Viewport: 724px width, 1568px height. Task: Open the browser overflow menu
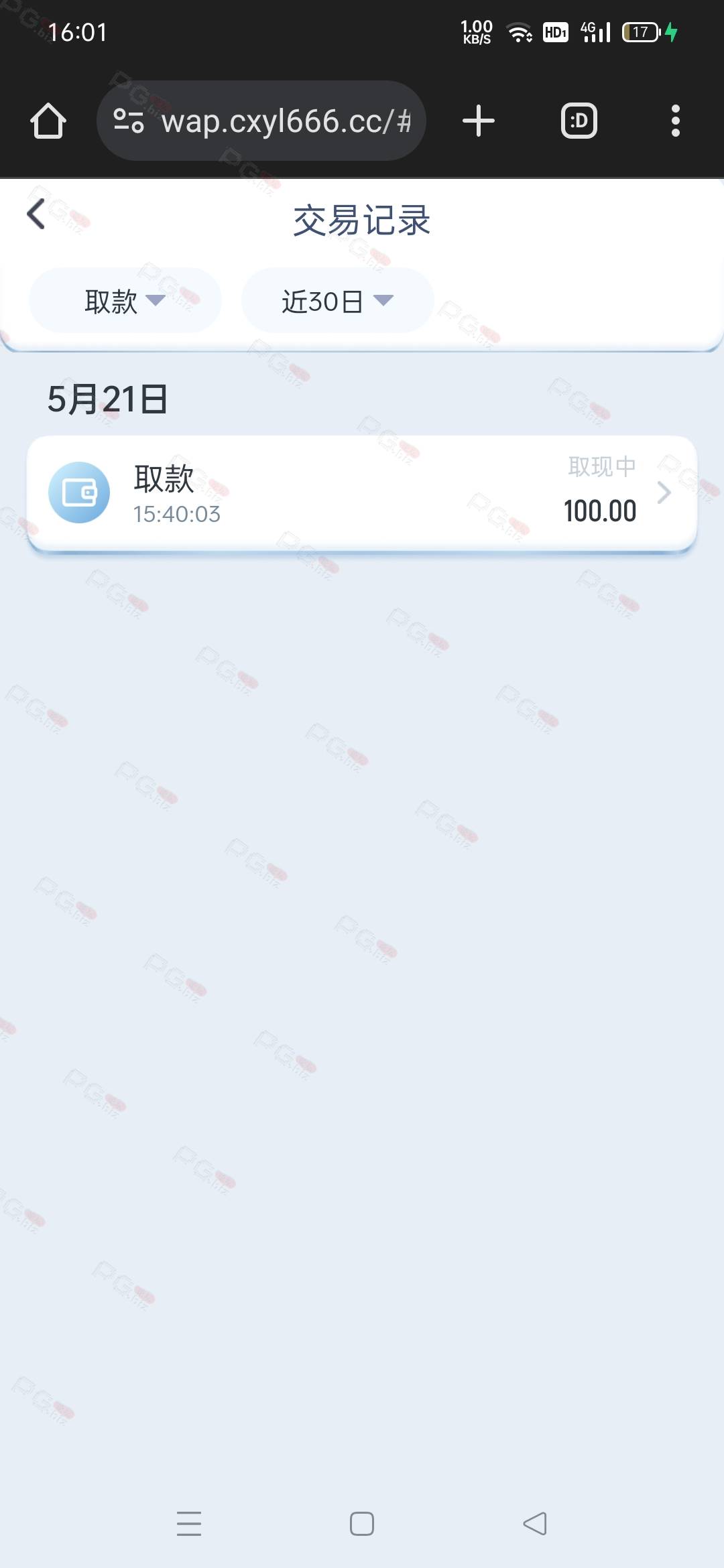pyautogui.click(x=675, y=121)
